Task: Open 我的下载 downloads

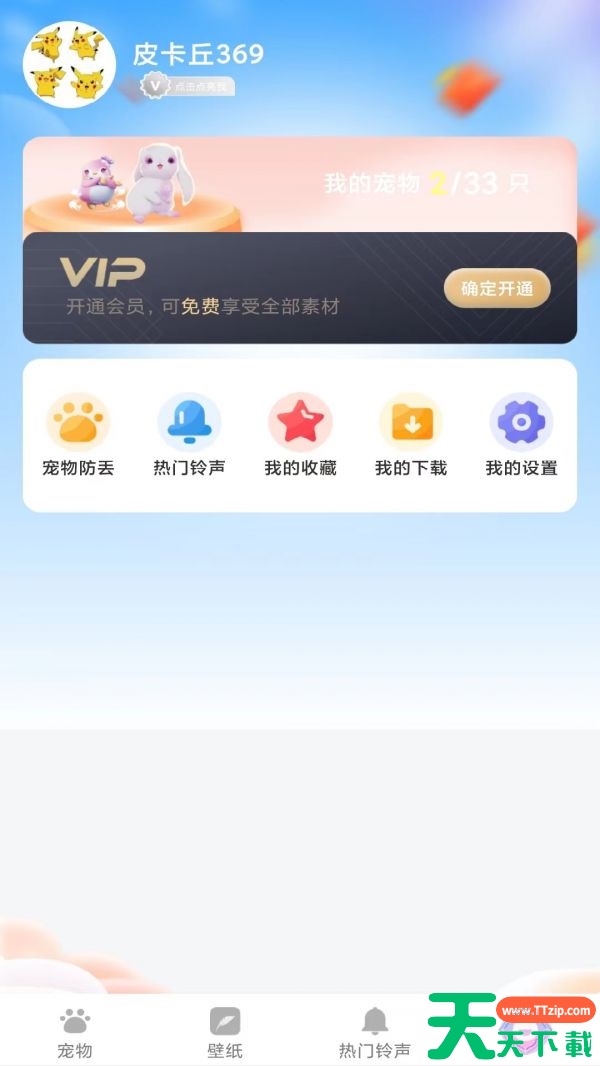Action: [411, 435]
